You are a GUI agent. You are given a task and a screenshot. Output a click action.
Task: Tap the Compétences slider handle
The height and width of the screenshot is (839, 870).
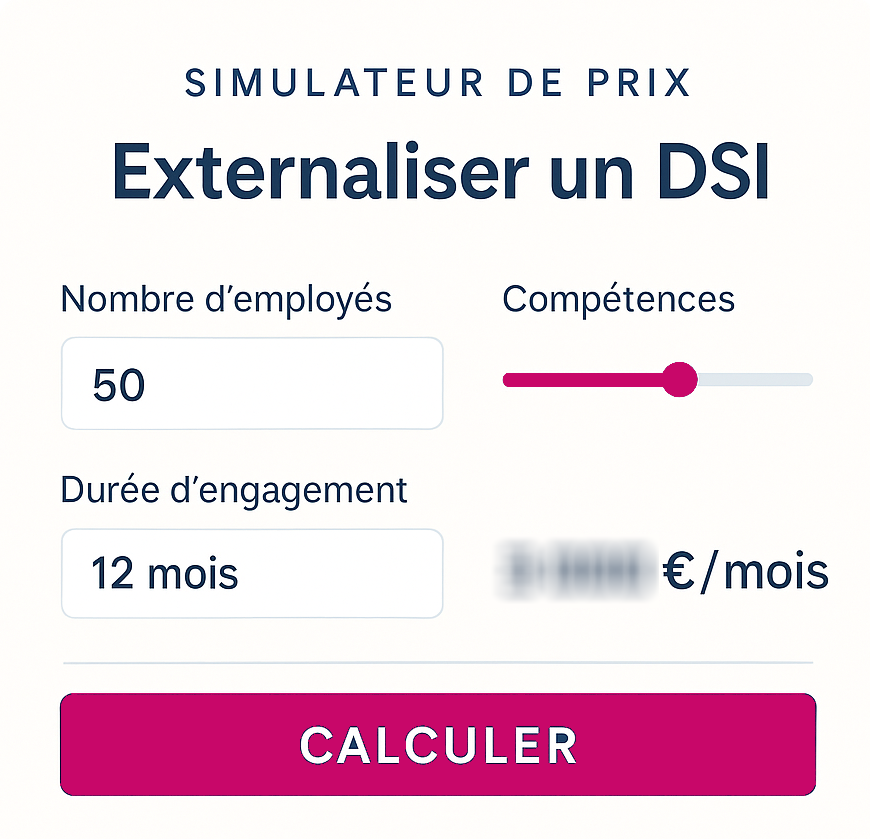point(680,379)
